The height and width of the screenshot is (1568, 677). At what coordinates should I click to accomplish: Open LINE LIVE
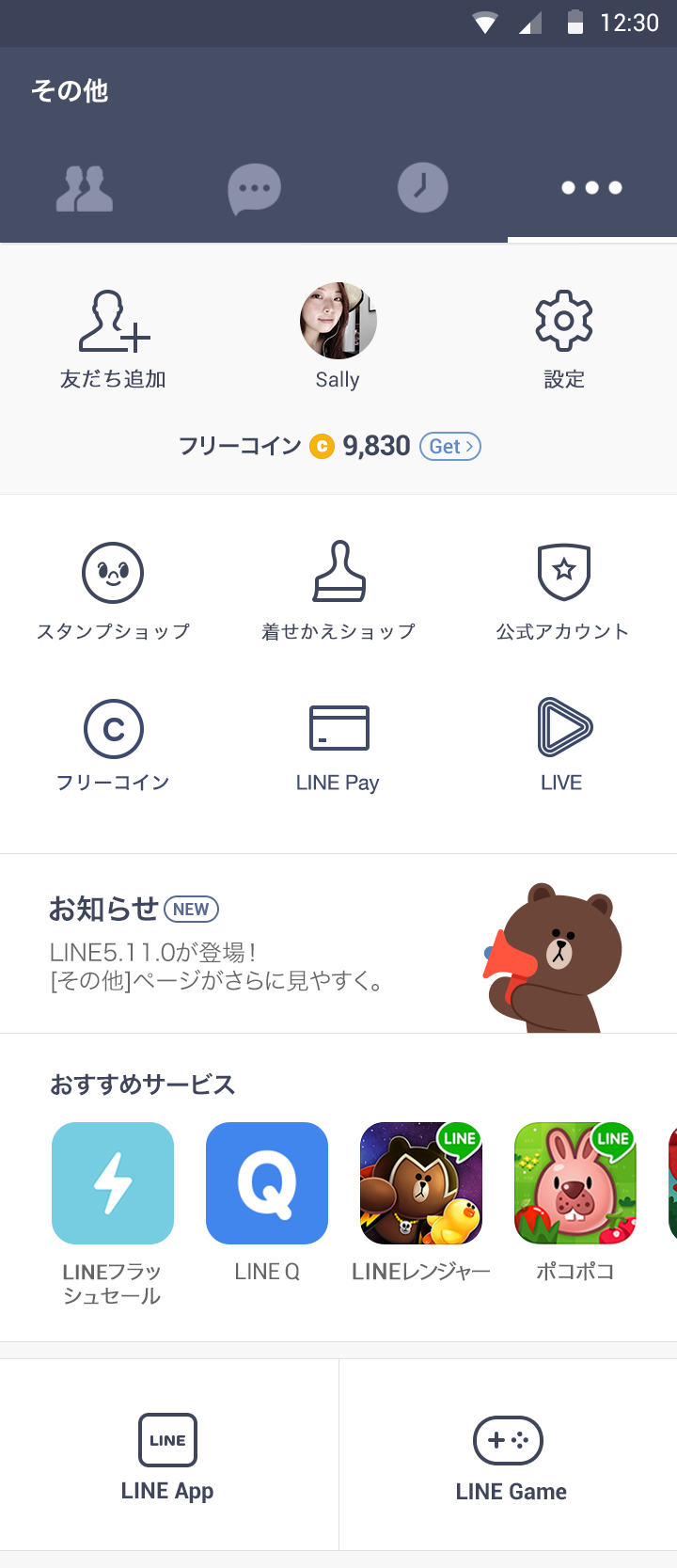point(562,743)
